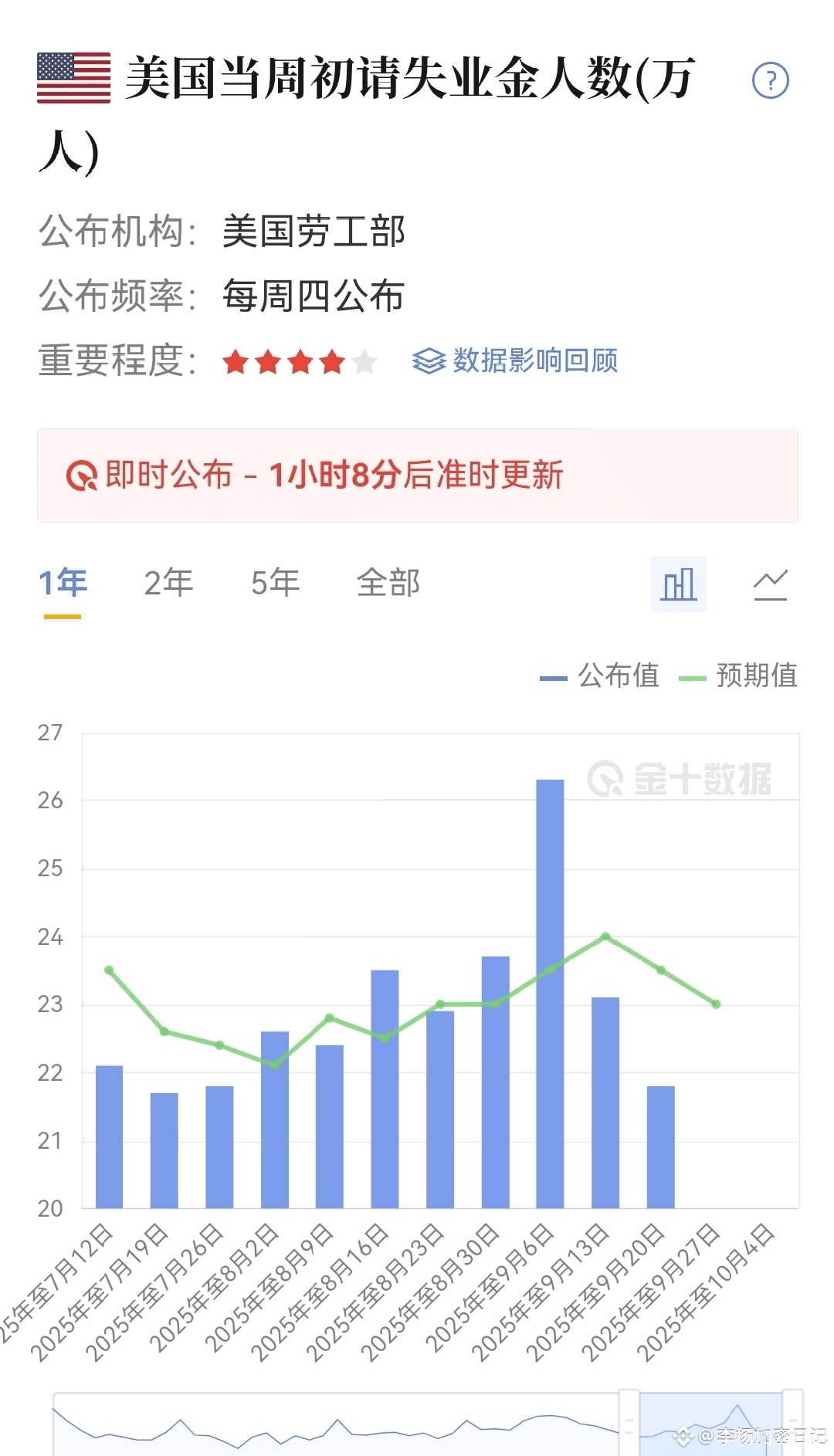Switch to the 1年 time range
Viewport: 834px width, 1456px height.
[63, 583]
